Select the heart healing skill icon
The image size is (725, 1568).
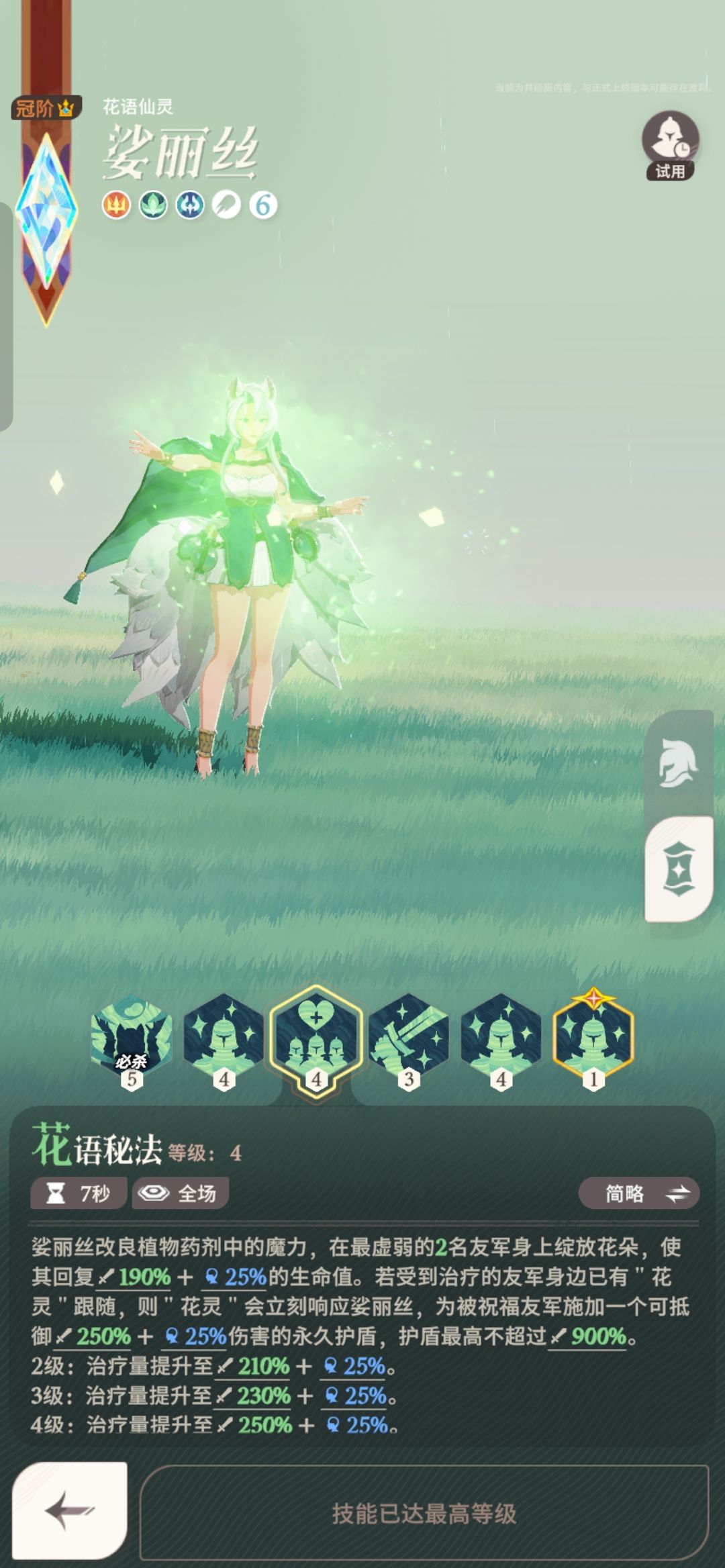click(x=316, y=1038)
